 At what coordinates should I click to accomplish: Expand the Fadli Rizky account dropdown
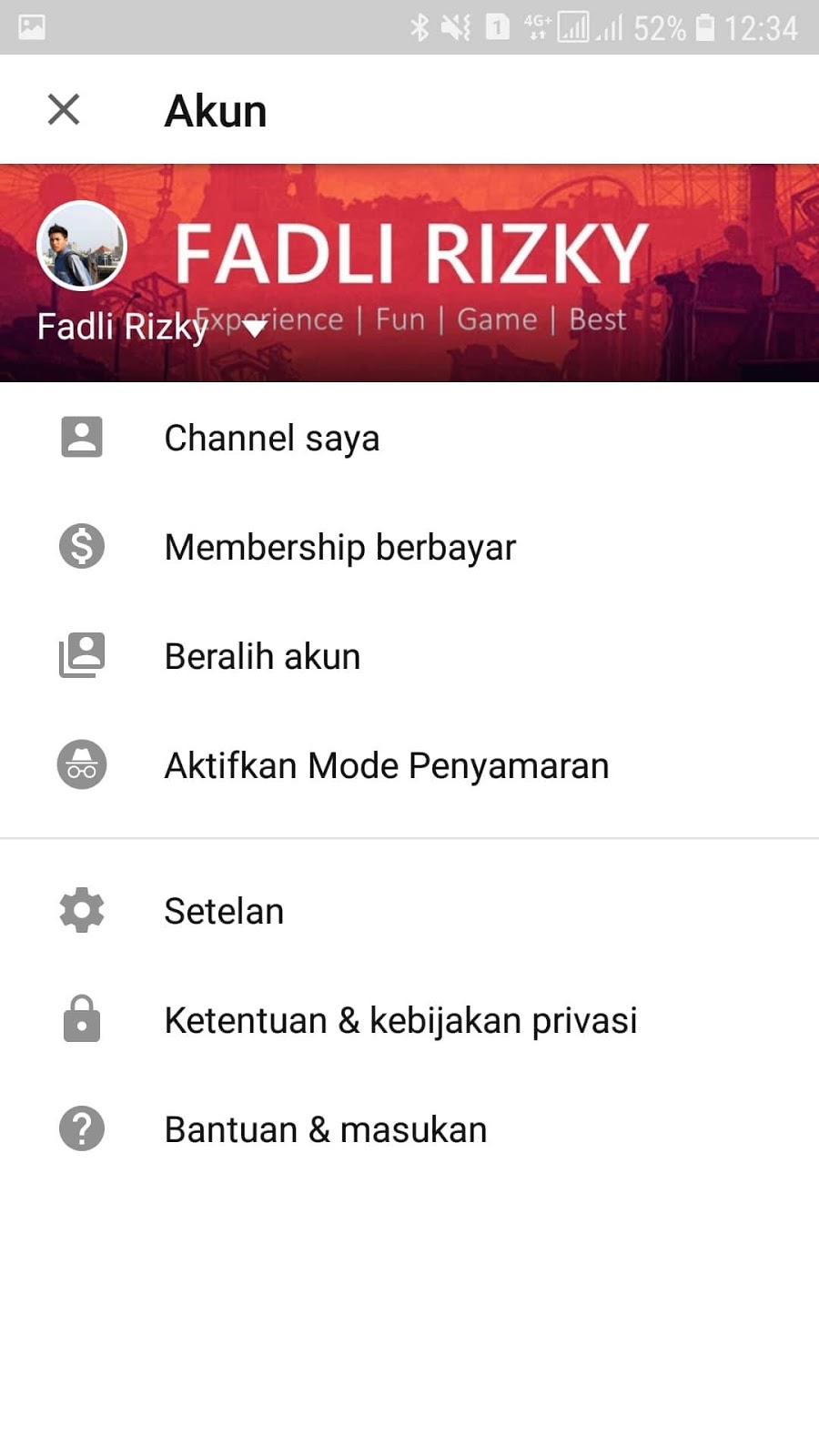click(x=254, y=328)
